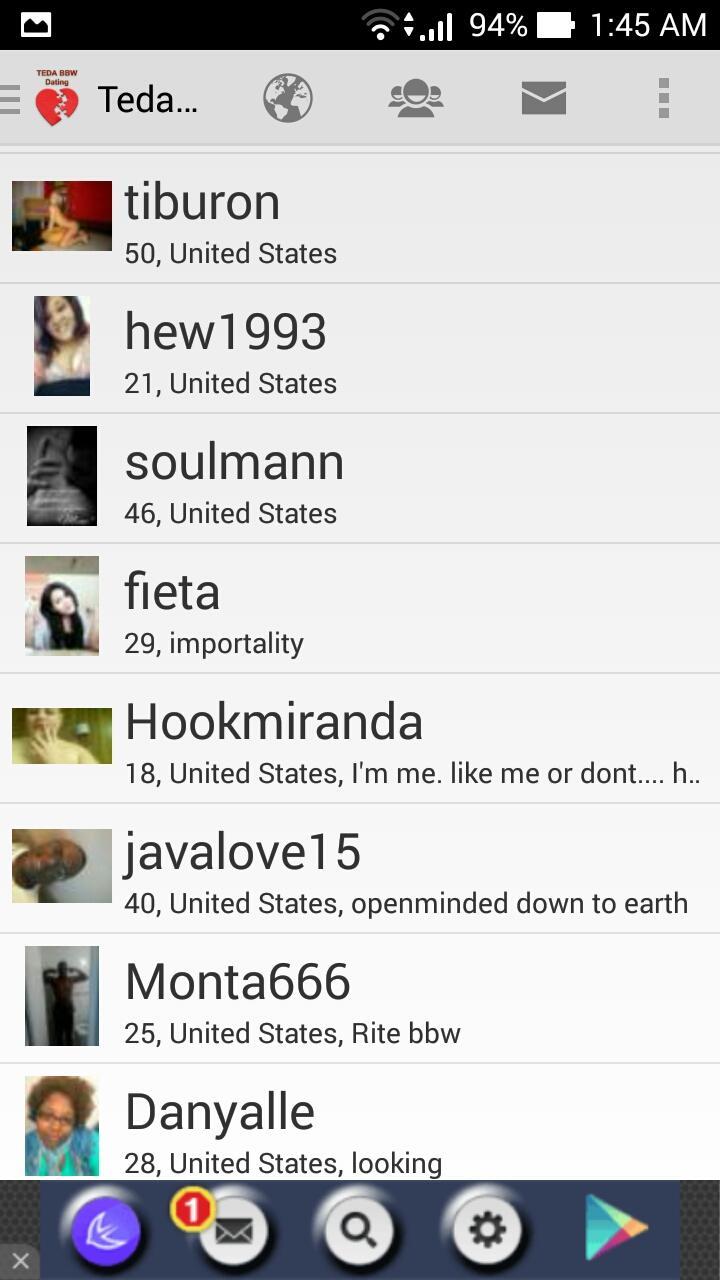Open the navigation drawer menu
Screen dimensions: 720x1280
point(12,99)
